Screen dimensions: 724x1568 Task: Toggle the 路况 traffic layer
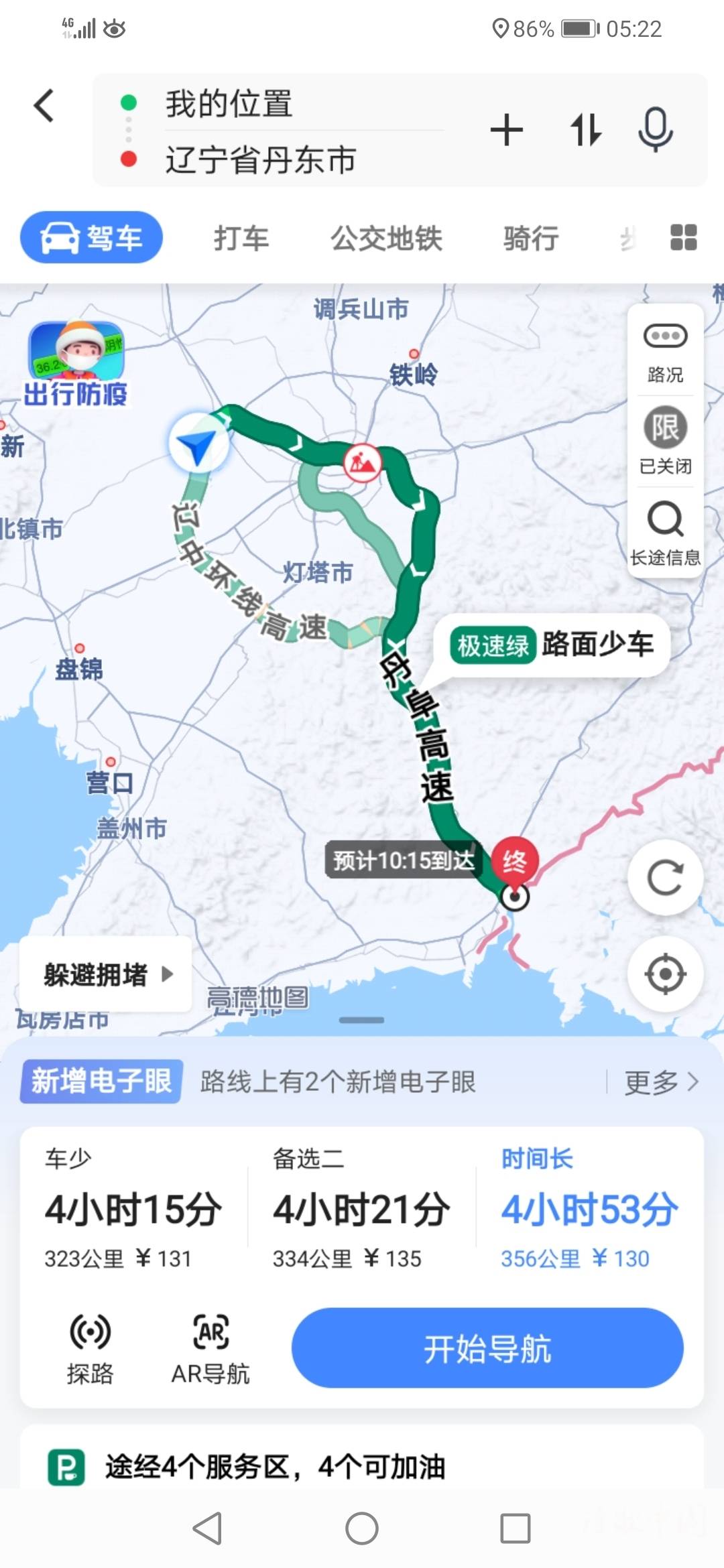(665, 352)
